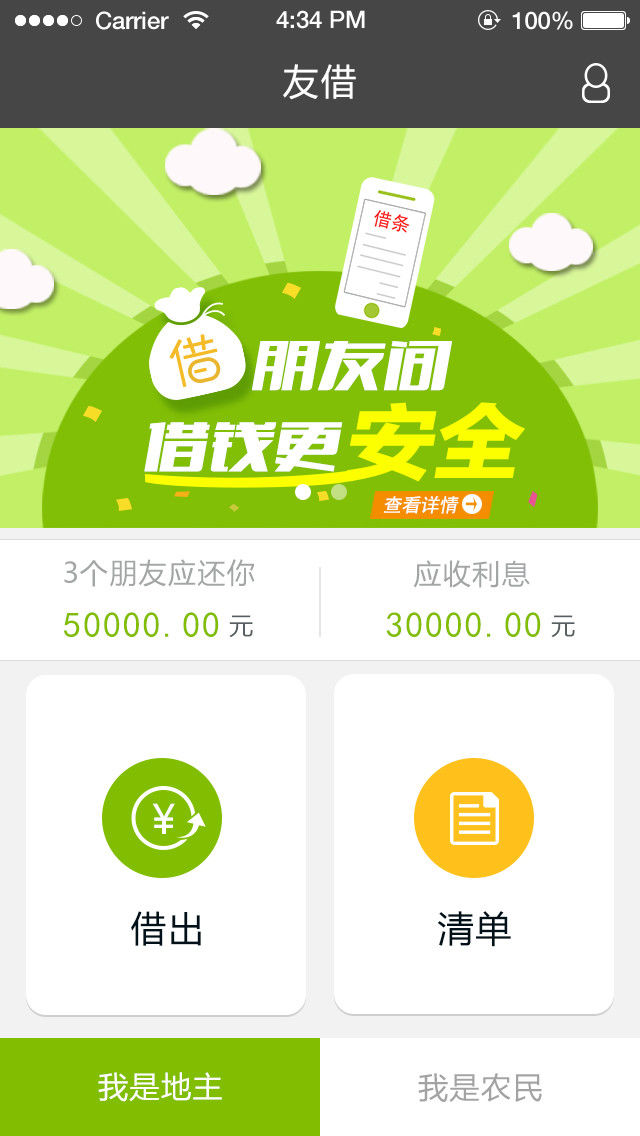Open the 清单 list card
The image size is (640, 1136).
click(474, 845)
